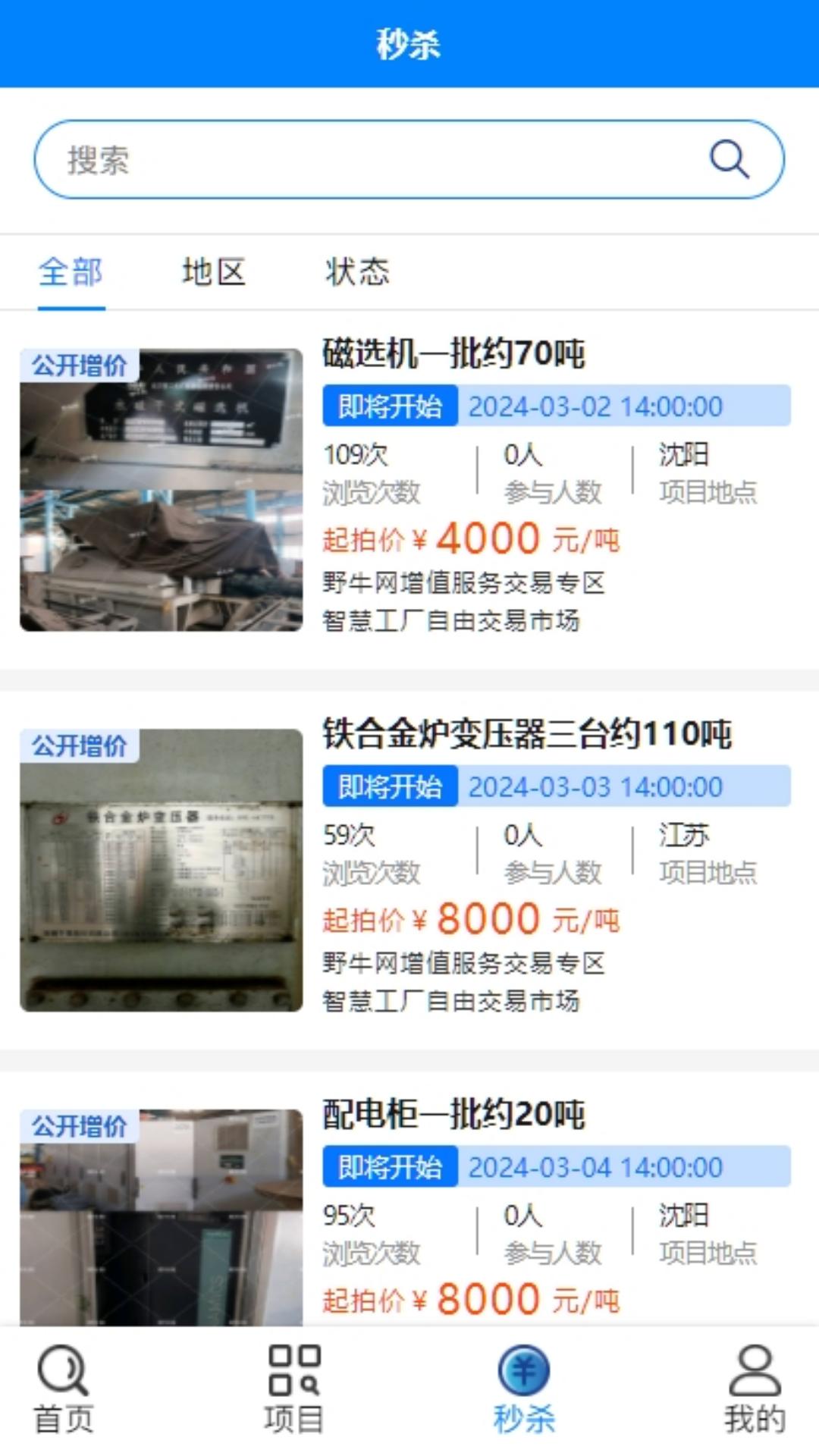
Task: Select the 全部 filter tab
Action: click(x=71, y=272)
